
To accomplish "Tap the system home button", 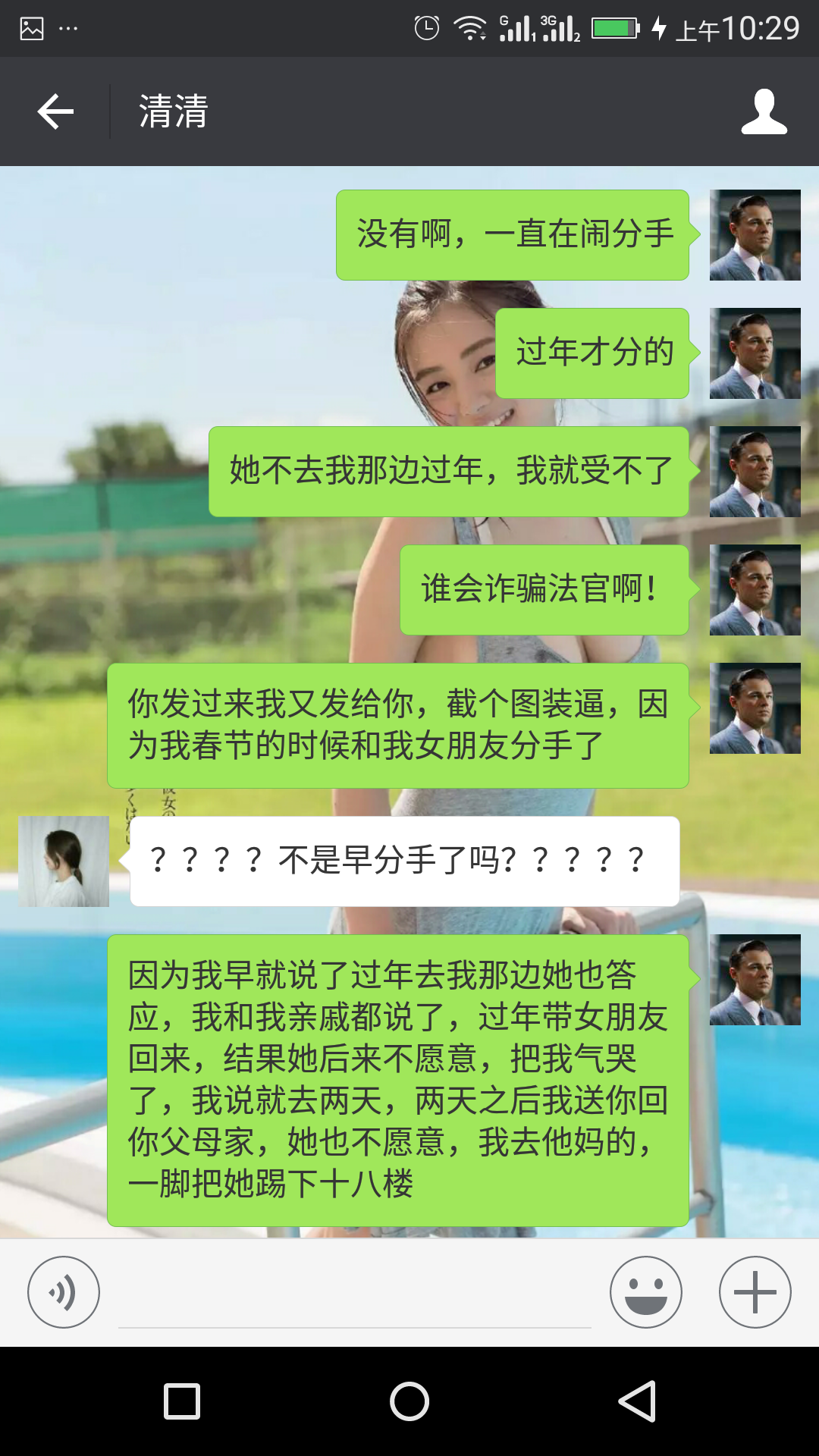I will (x=409, y=1401).
